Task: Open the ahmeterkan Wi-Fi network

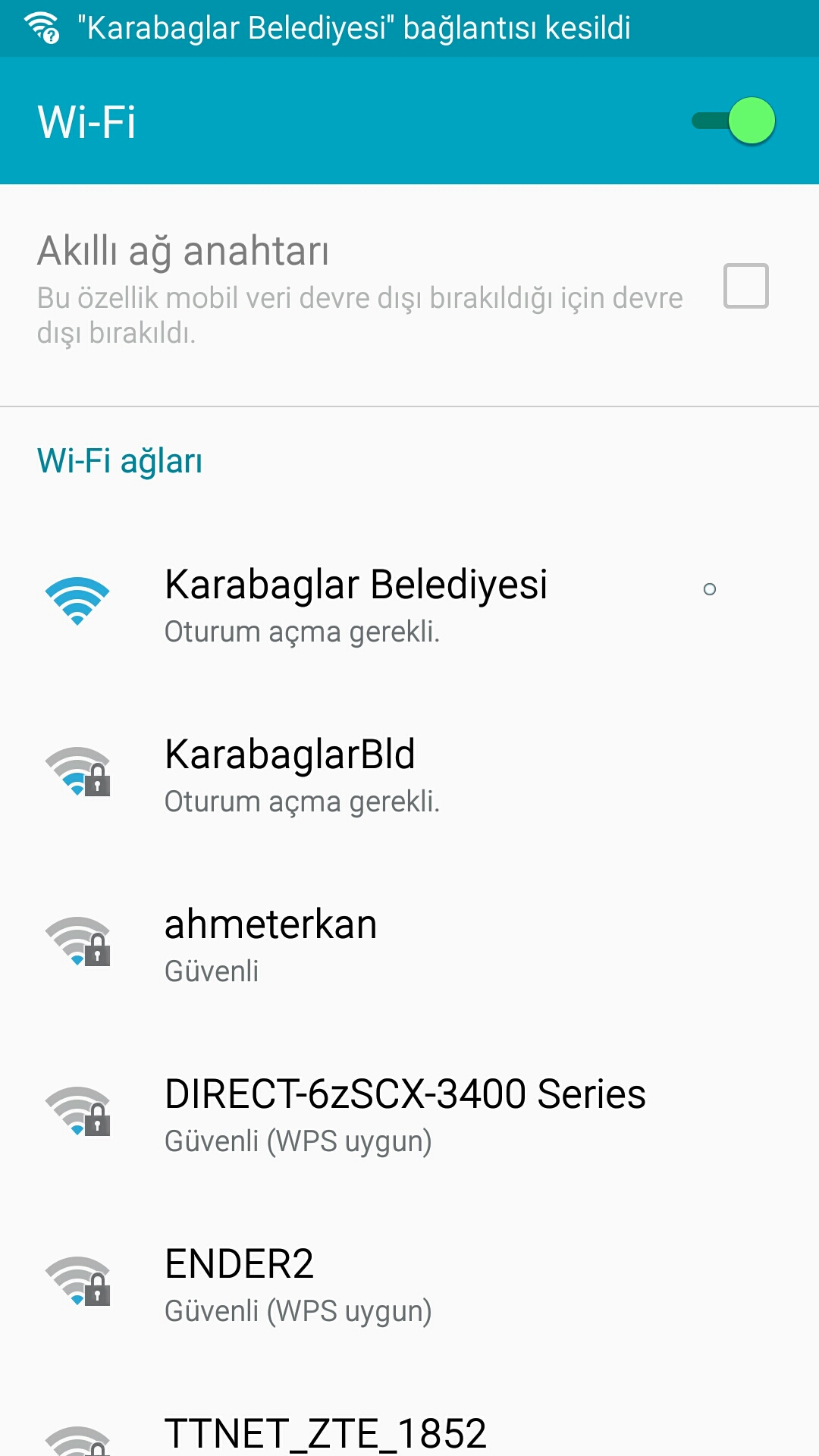Action: [409, 944]
